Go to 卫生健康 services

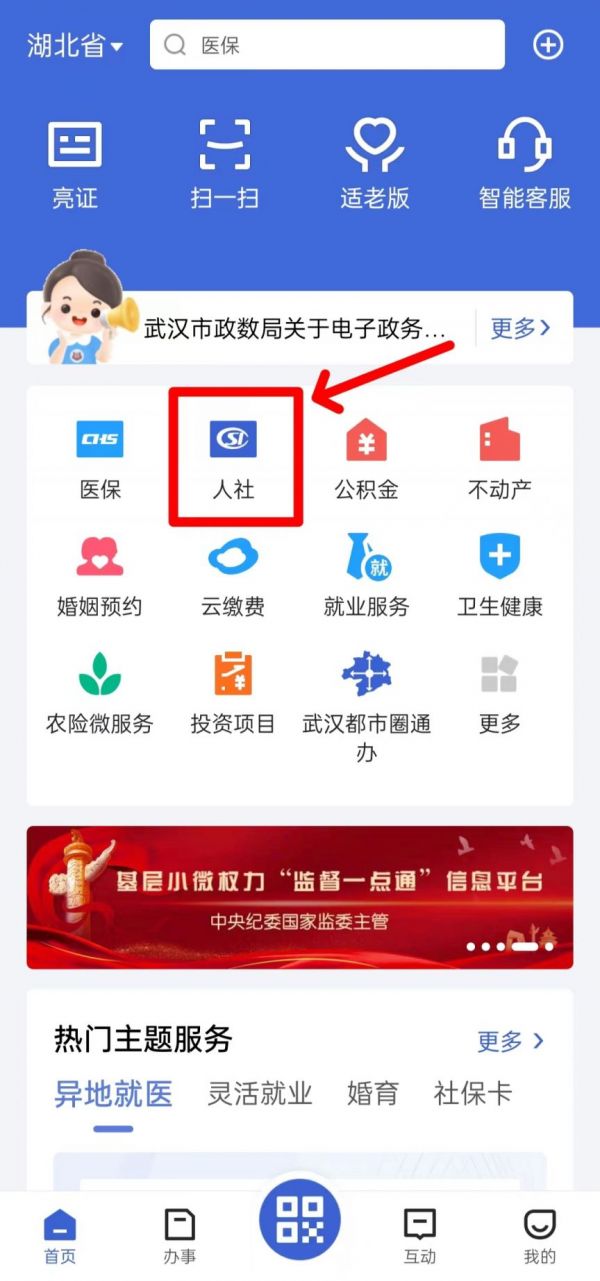point(500,575)
